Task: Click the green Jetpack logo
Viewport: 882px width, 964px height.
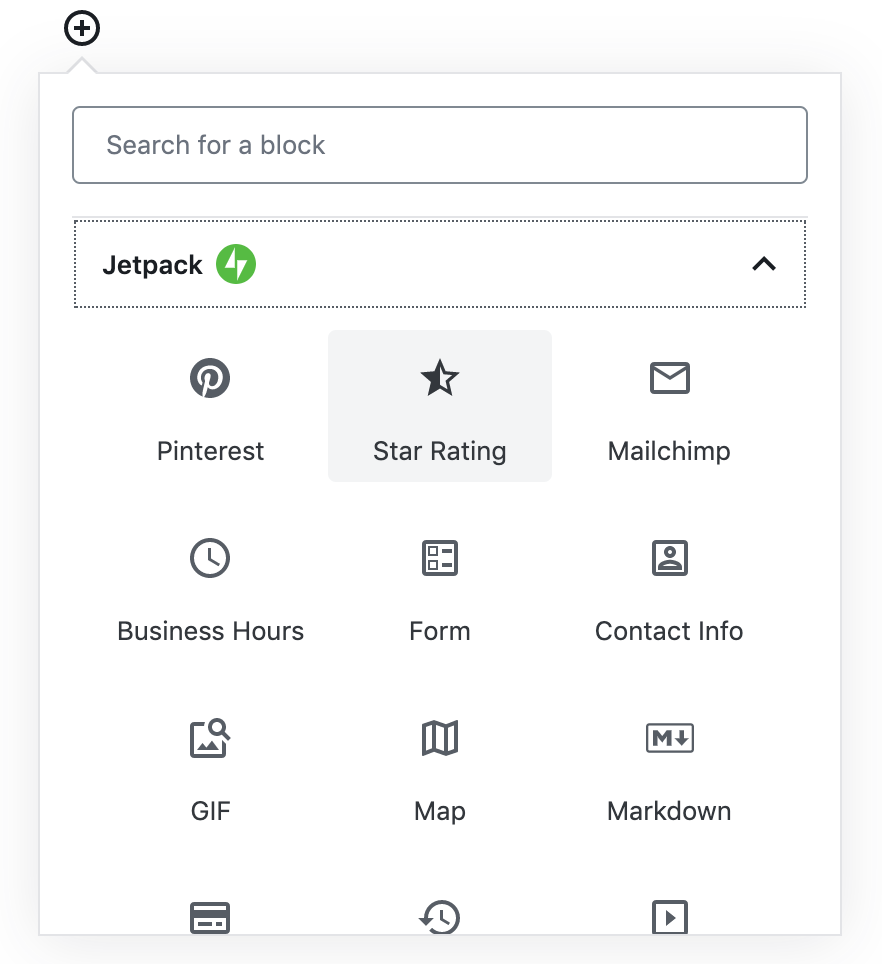Action: (236, 264)
